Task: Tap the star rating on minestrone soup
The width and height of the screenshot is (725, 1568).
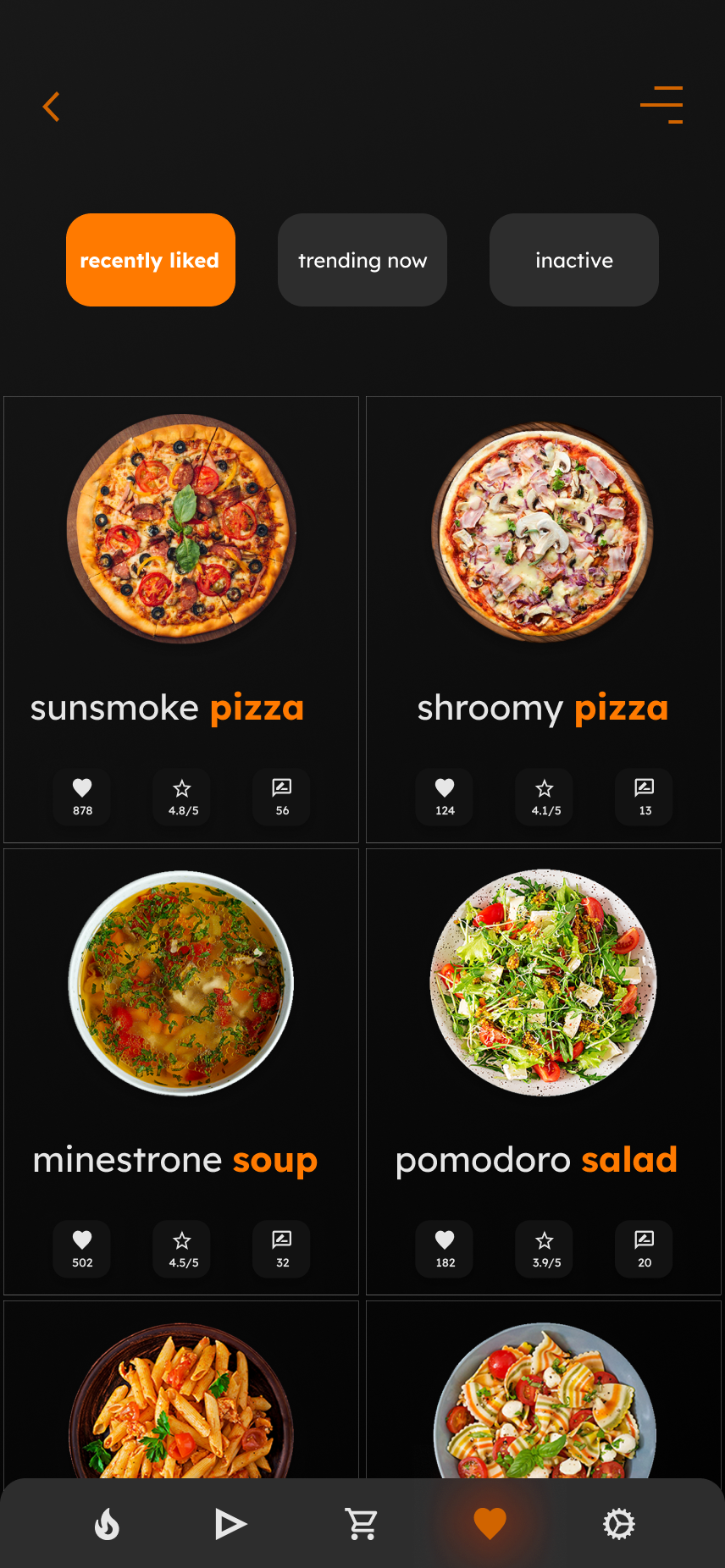Action: pyautogui.click(x=182, y=1248)
